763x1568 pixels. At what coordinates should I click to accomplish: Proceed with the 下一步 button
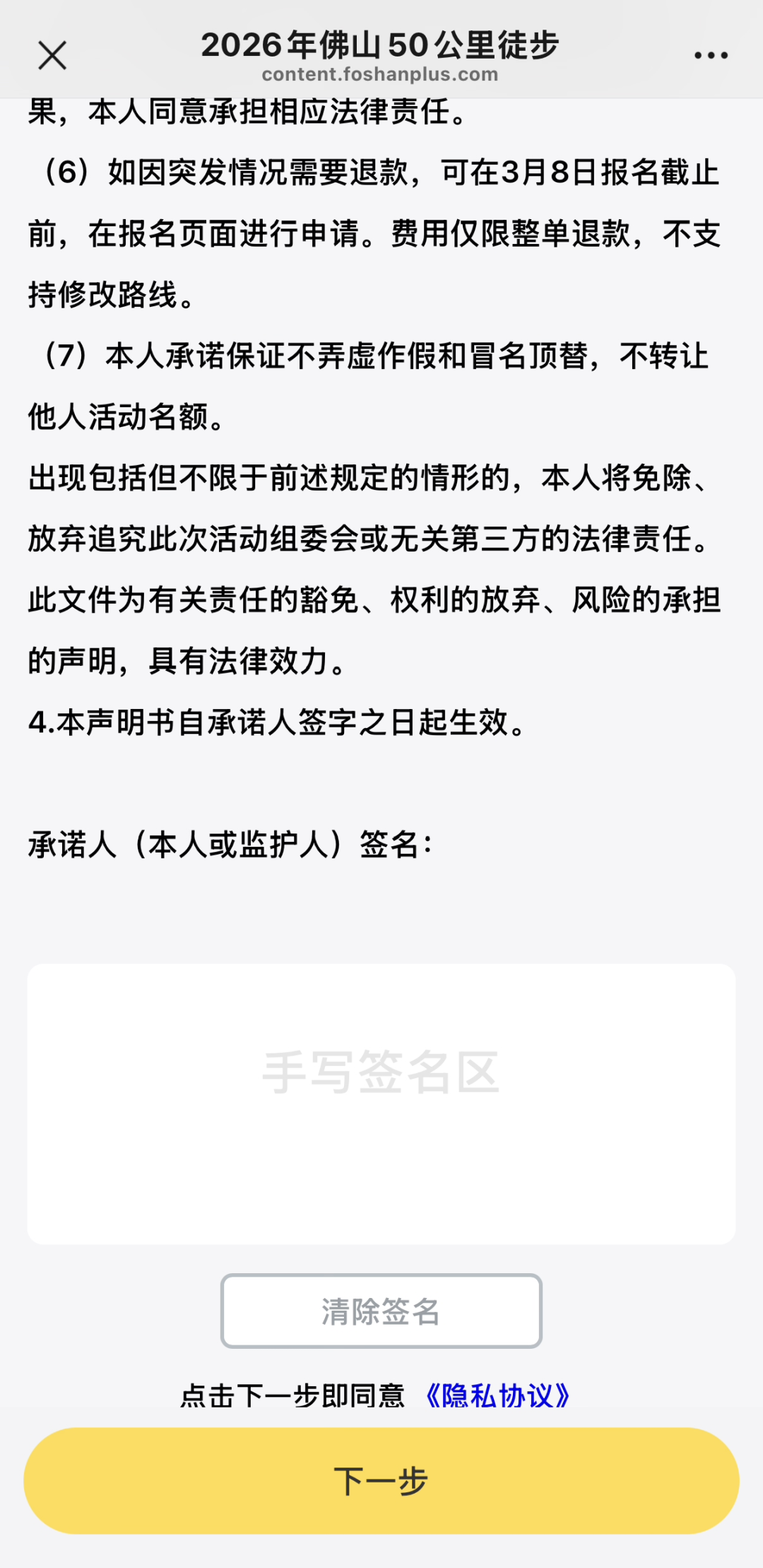(381, 1481)
